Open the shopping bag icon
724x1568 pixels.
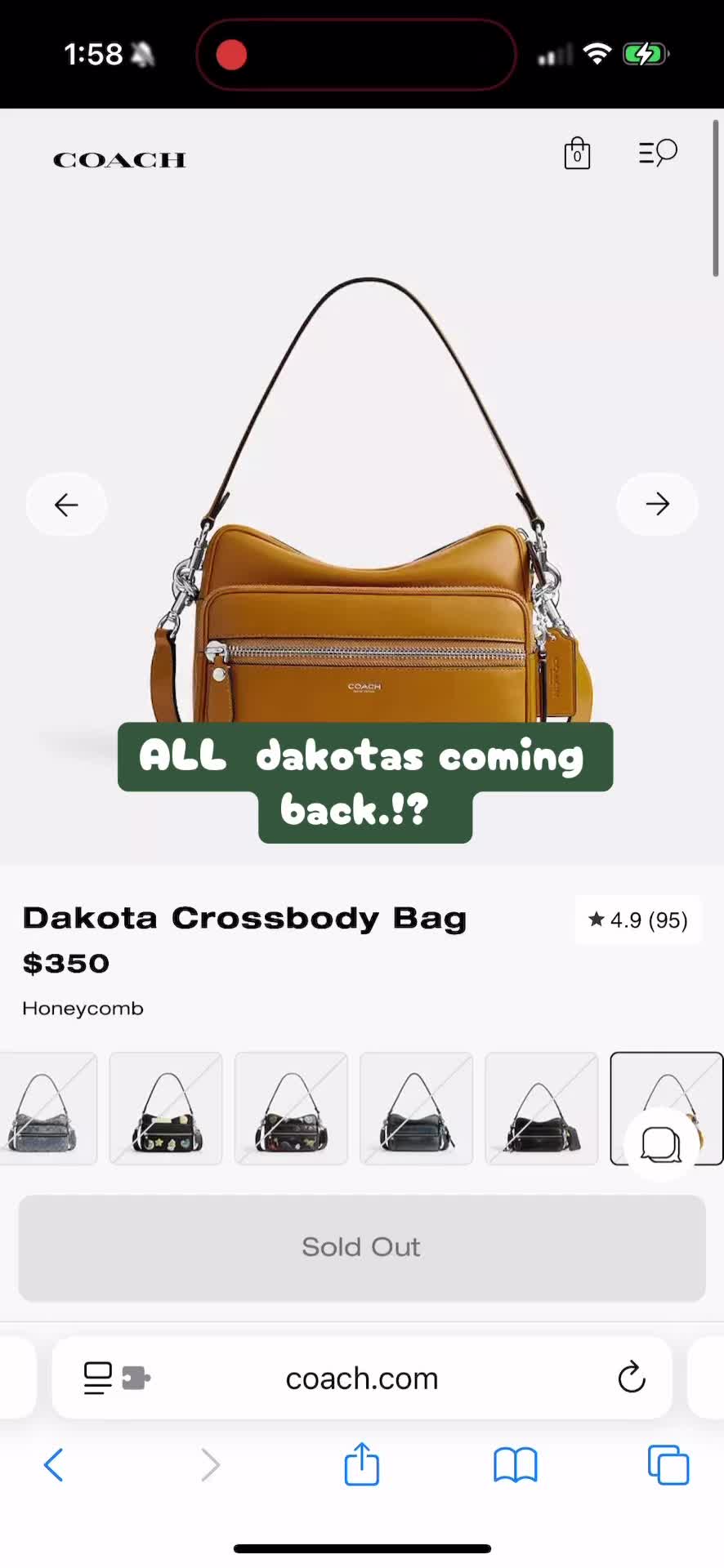[x=577, y=153]
